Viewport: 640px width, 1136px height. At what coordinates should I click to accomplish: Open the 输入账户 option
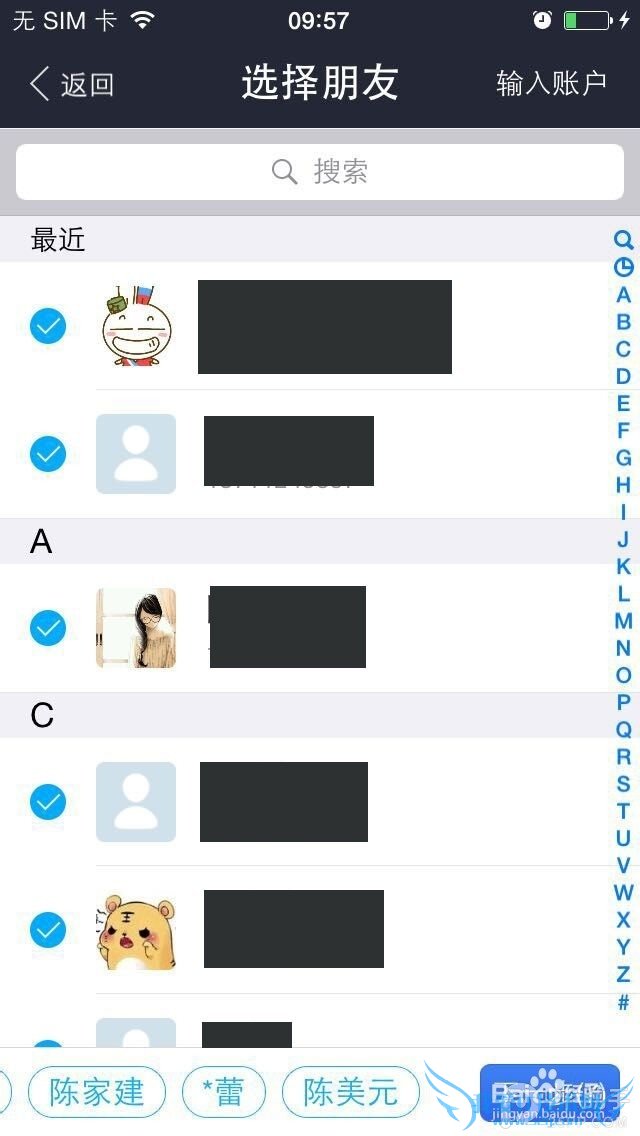click(x=551, y=83)
